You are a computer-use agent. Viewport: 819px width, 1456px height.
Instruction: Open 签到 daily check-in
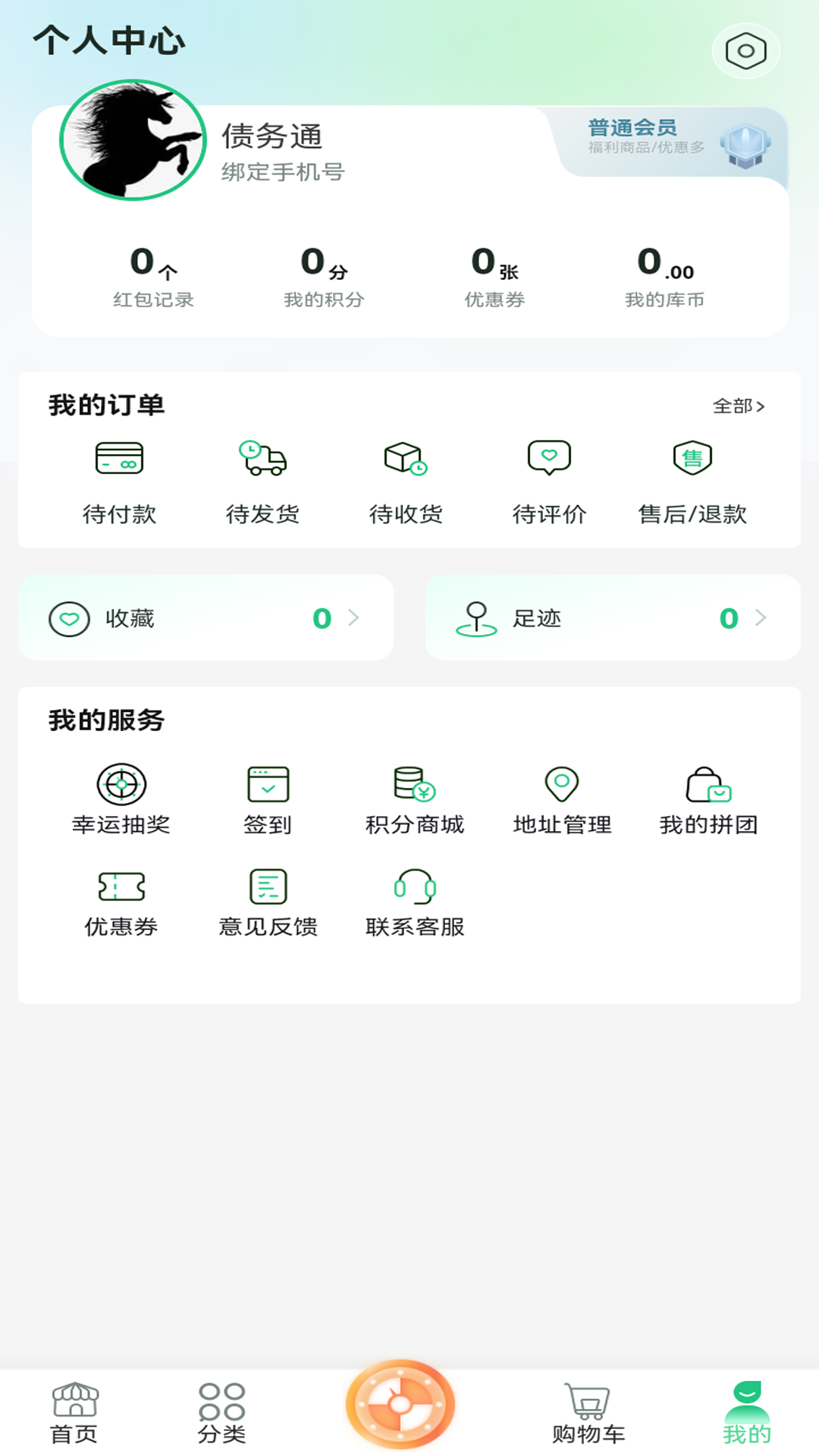[267, 799]
